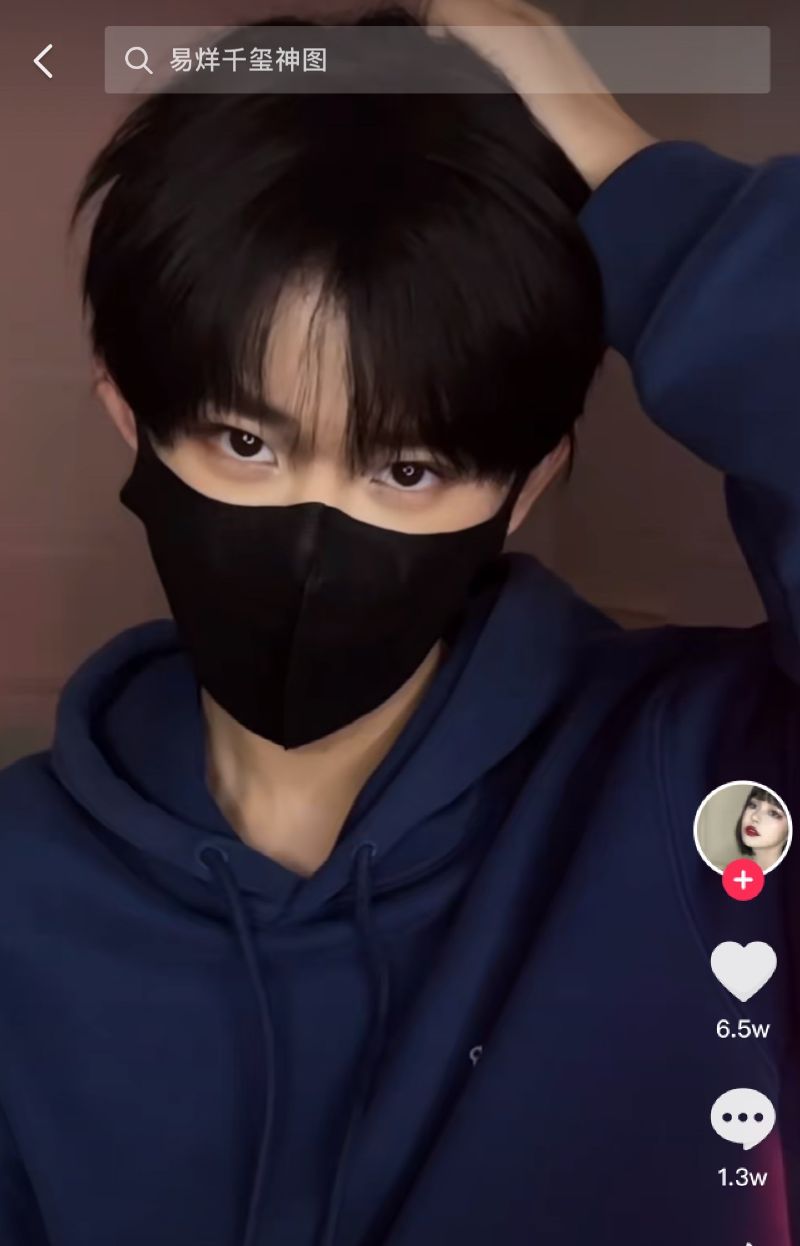
Task: Go back using the back arrow
Action: pos(43,61)
